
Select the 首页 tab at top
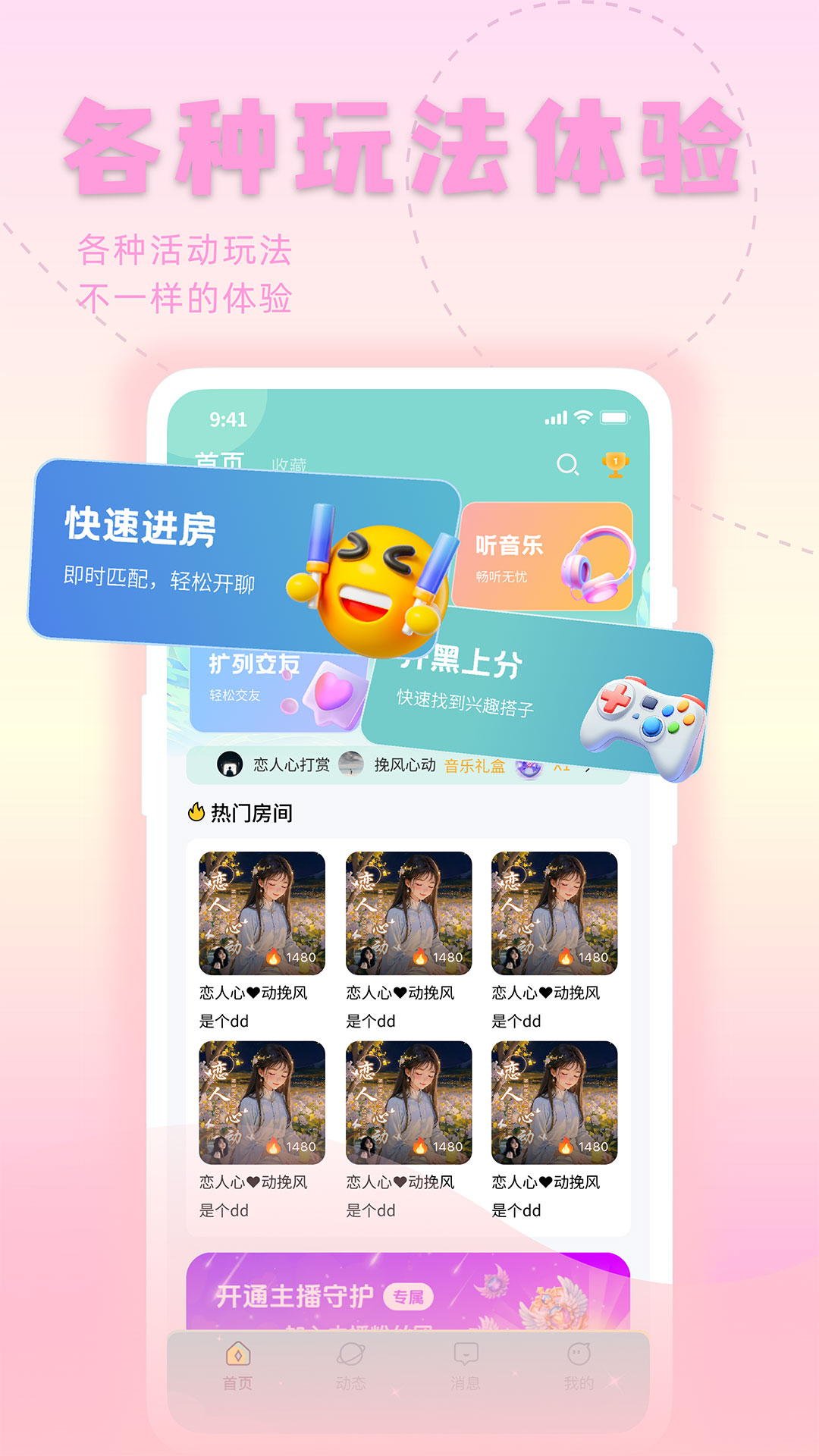tap(218, 459)
